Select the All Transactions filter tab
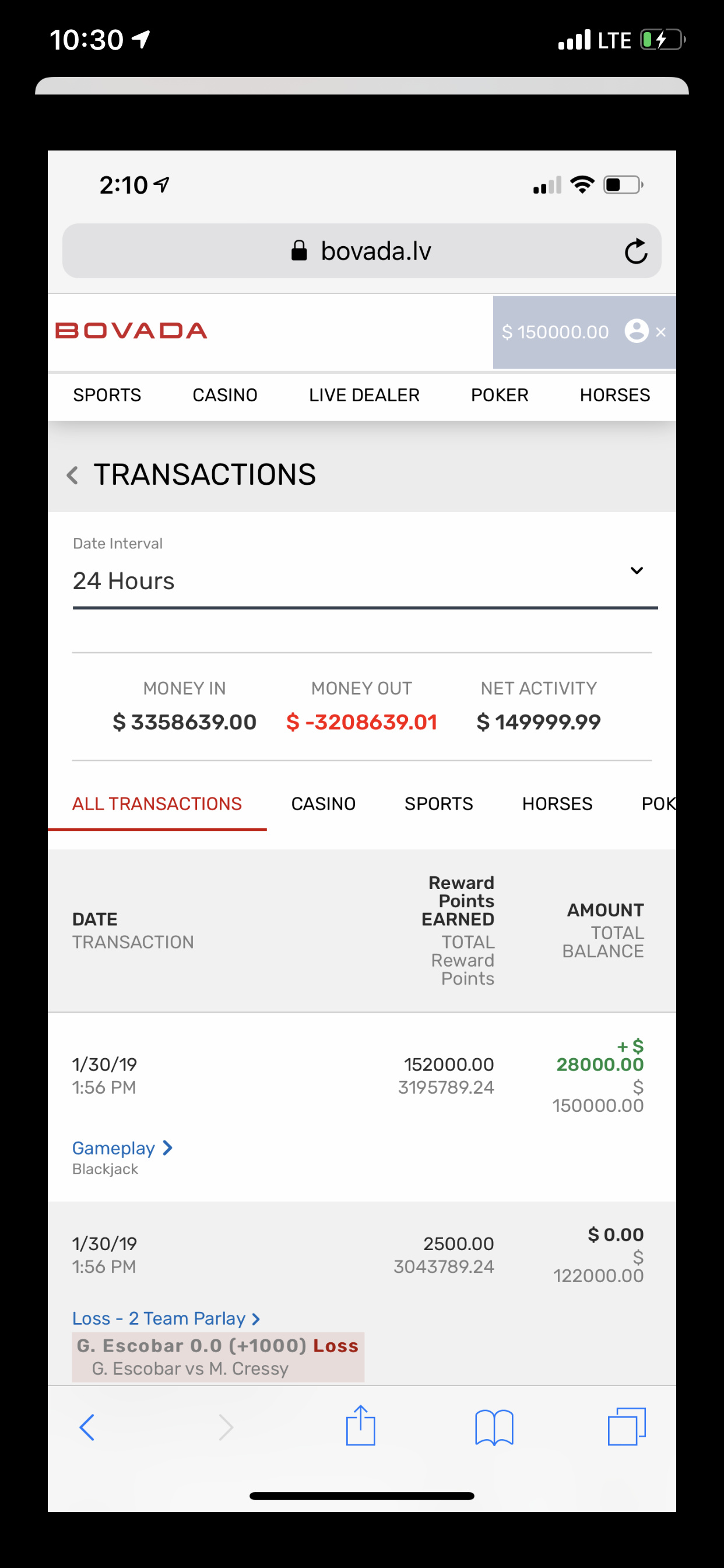The image size is (724, 1568). (x=157, y=803)
